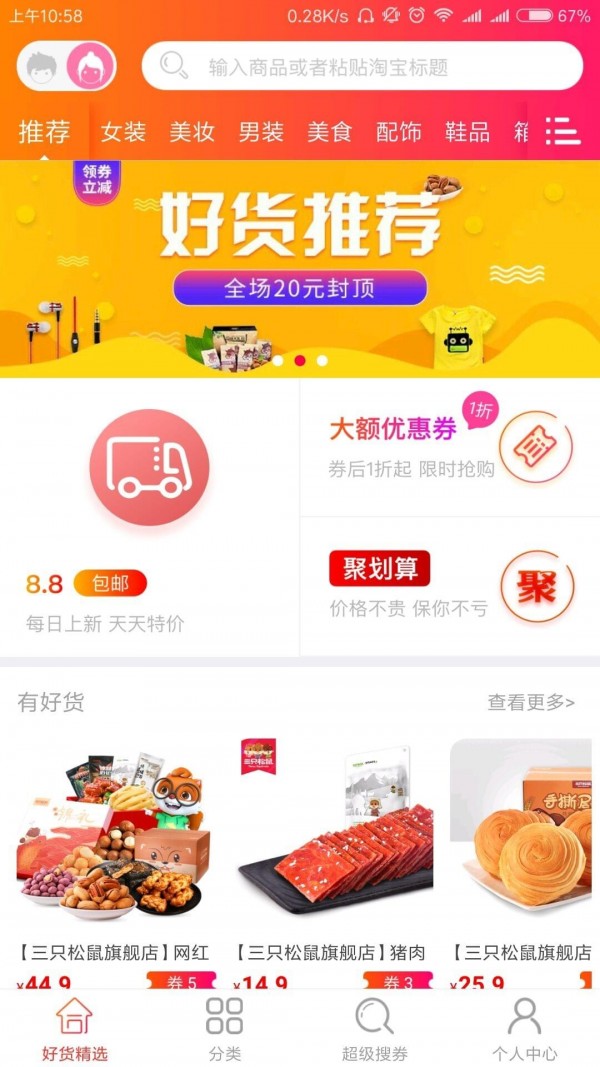Open the 8.8 包邮 daily deals section

pyautogui.click(x=149, y=517)
